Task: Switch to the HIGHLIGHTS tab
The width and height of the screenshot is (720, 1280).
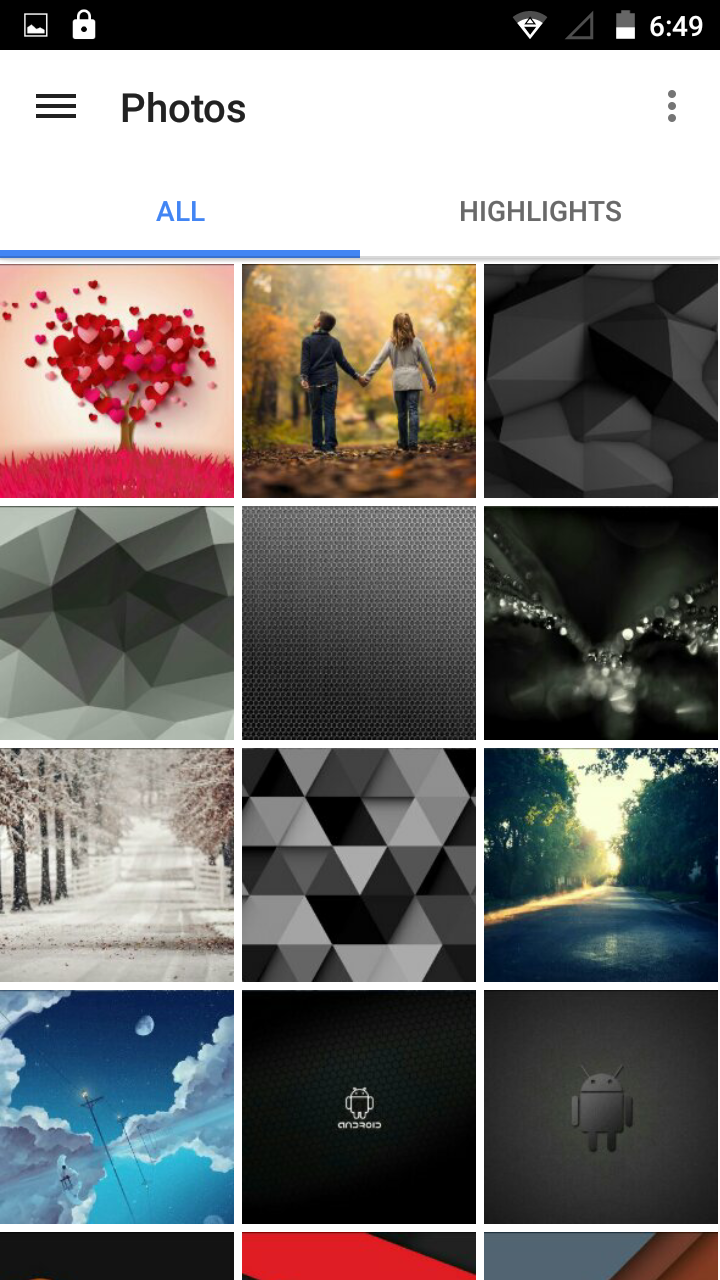Action: 540,211
